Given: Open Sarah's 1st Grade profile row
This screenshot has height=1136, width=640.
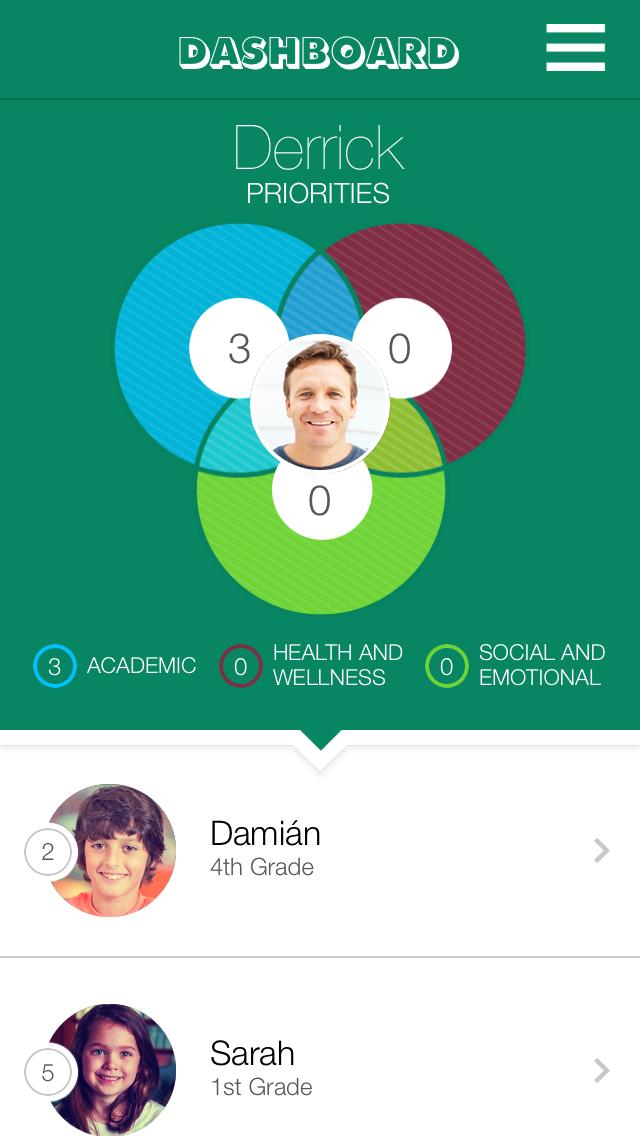Looking at the screenshot, I should tap(320, 1070).
